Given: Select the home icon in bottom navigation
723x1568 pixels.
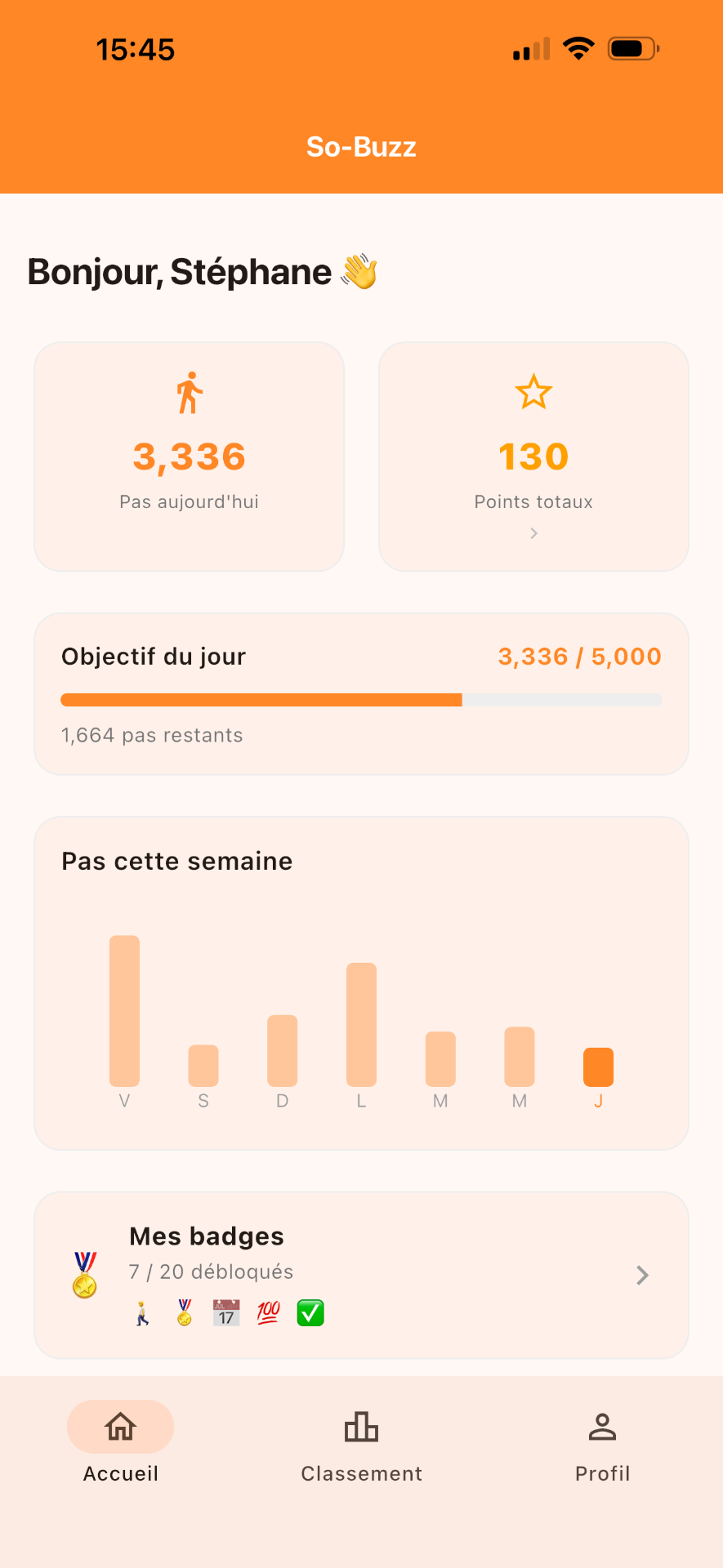Looking at the screenshot, I should 119,1426.
